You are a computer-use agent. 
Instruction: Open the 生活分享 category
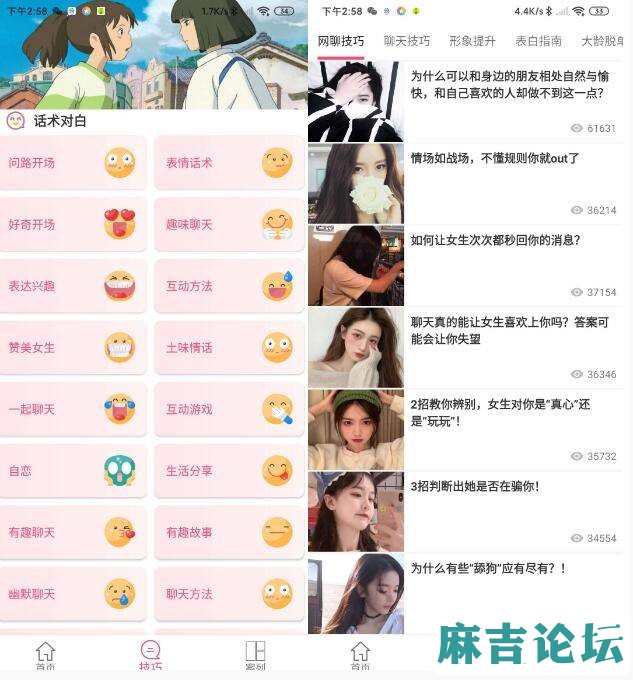pos(230,471)
